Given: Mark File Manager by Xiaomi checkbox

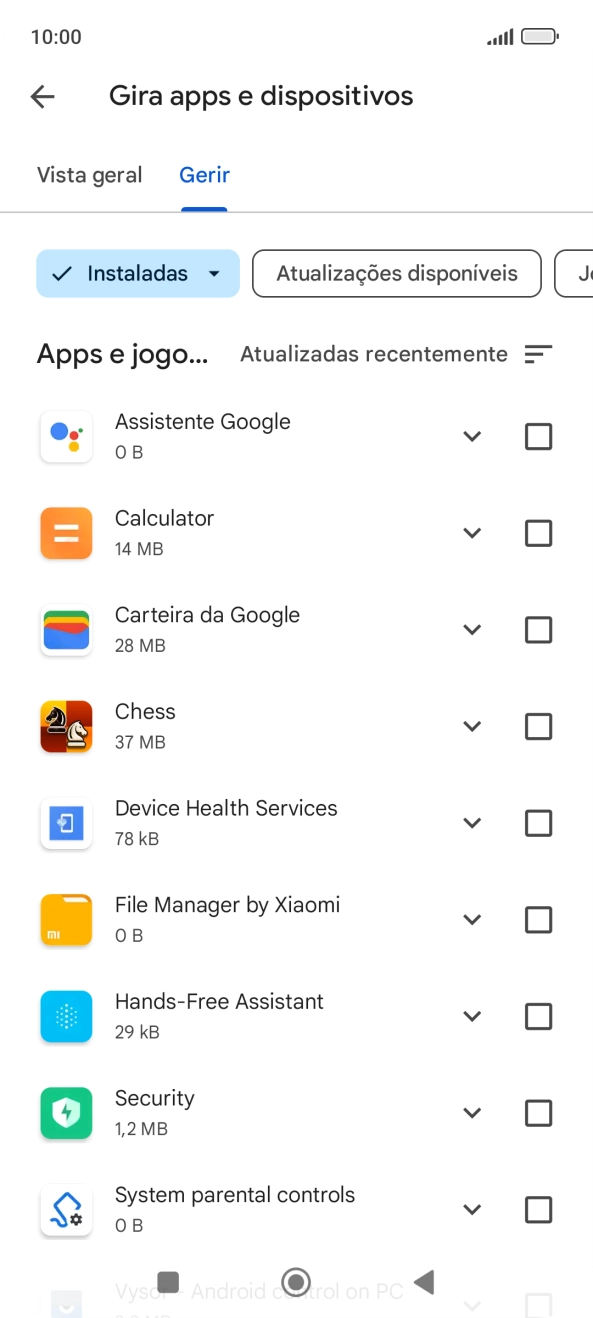Looking at the screenshot, I should pyautogui.click(x=538, y=919).
